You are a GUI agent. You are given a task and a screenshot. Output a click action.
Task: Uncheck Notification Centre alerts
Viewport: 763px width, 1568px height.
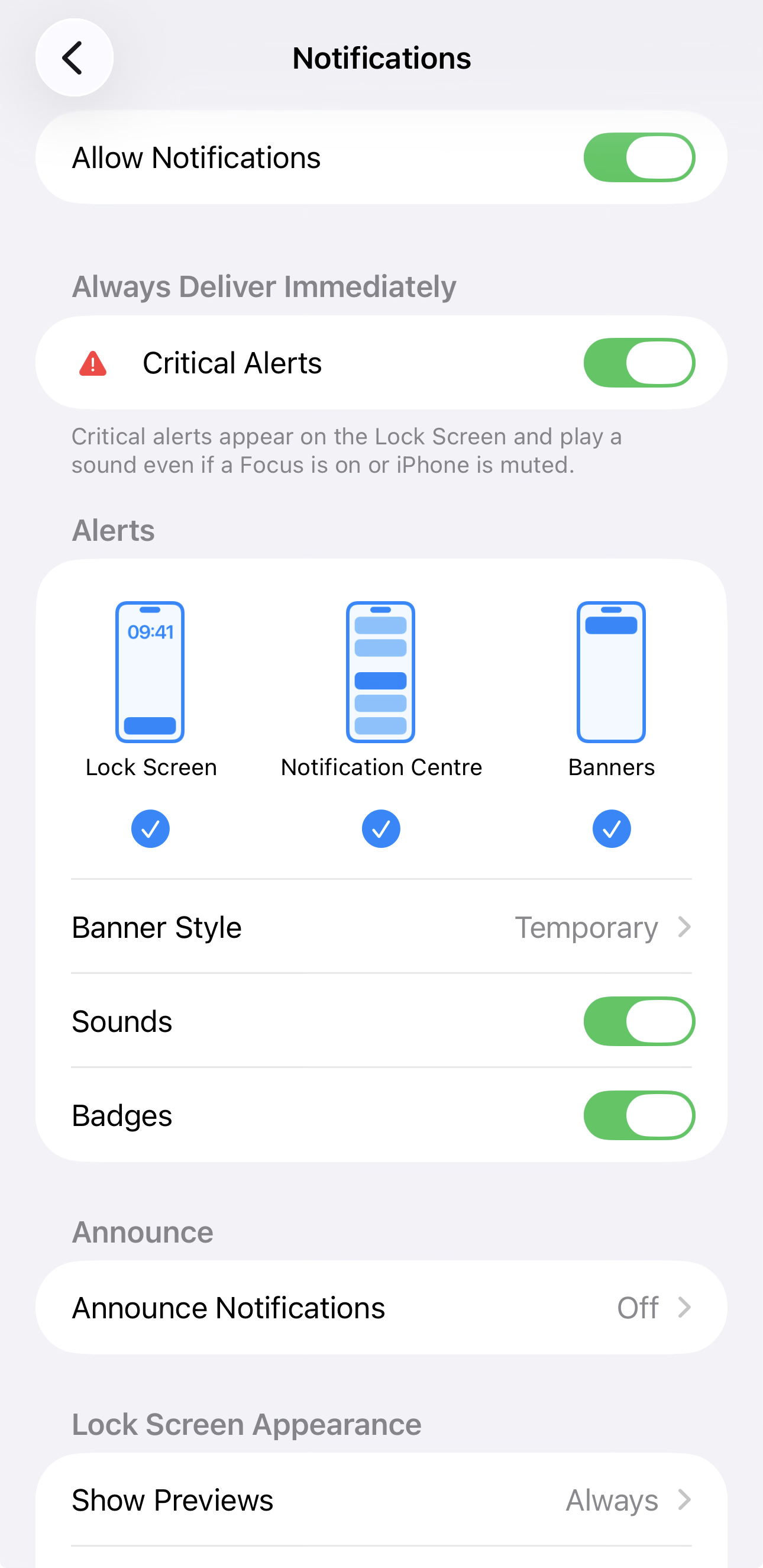click(x=381, y=828)
